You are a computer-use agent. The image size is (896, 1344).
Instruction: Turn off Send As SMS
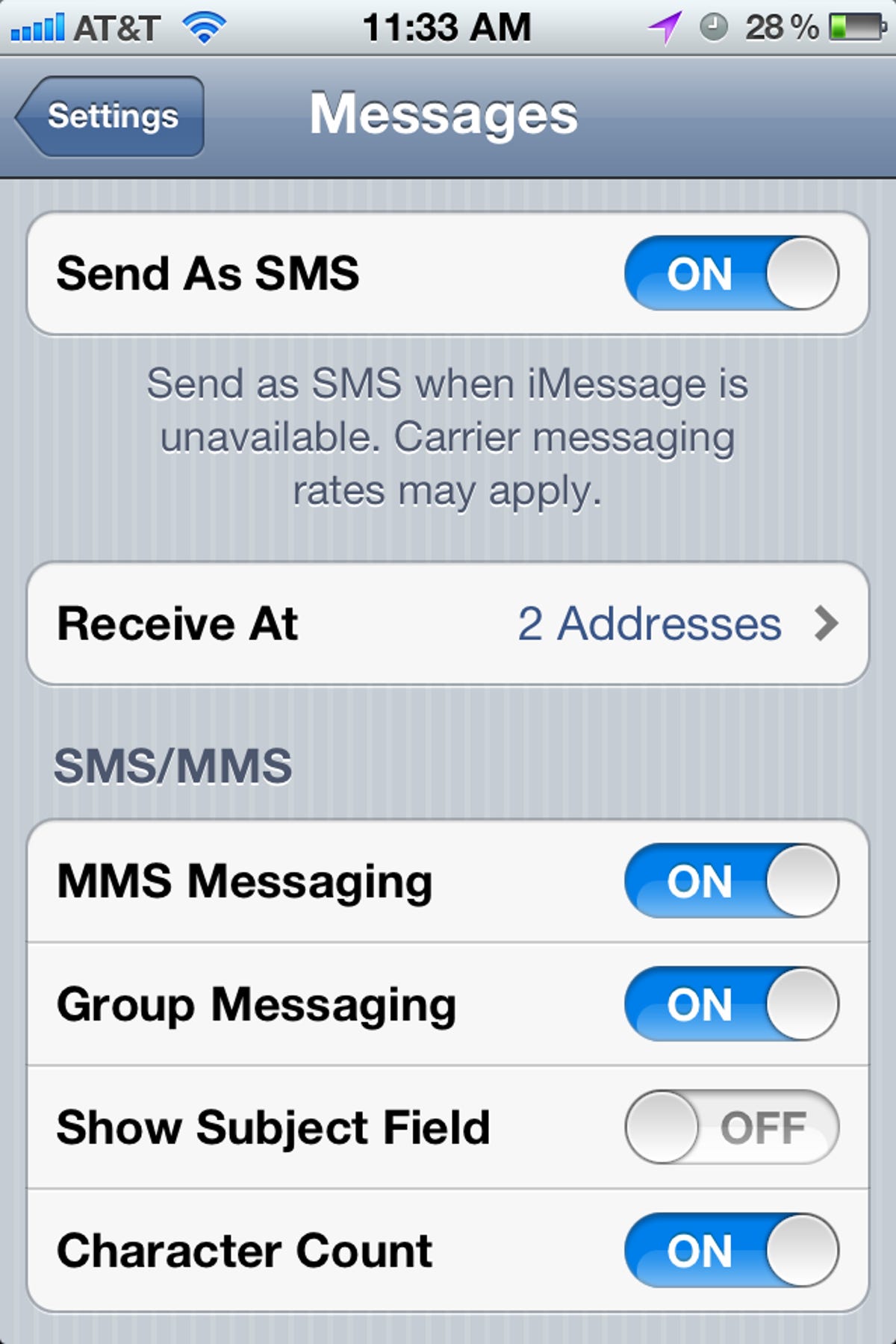tap(731, 273)
